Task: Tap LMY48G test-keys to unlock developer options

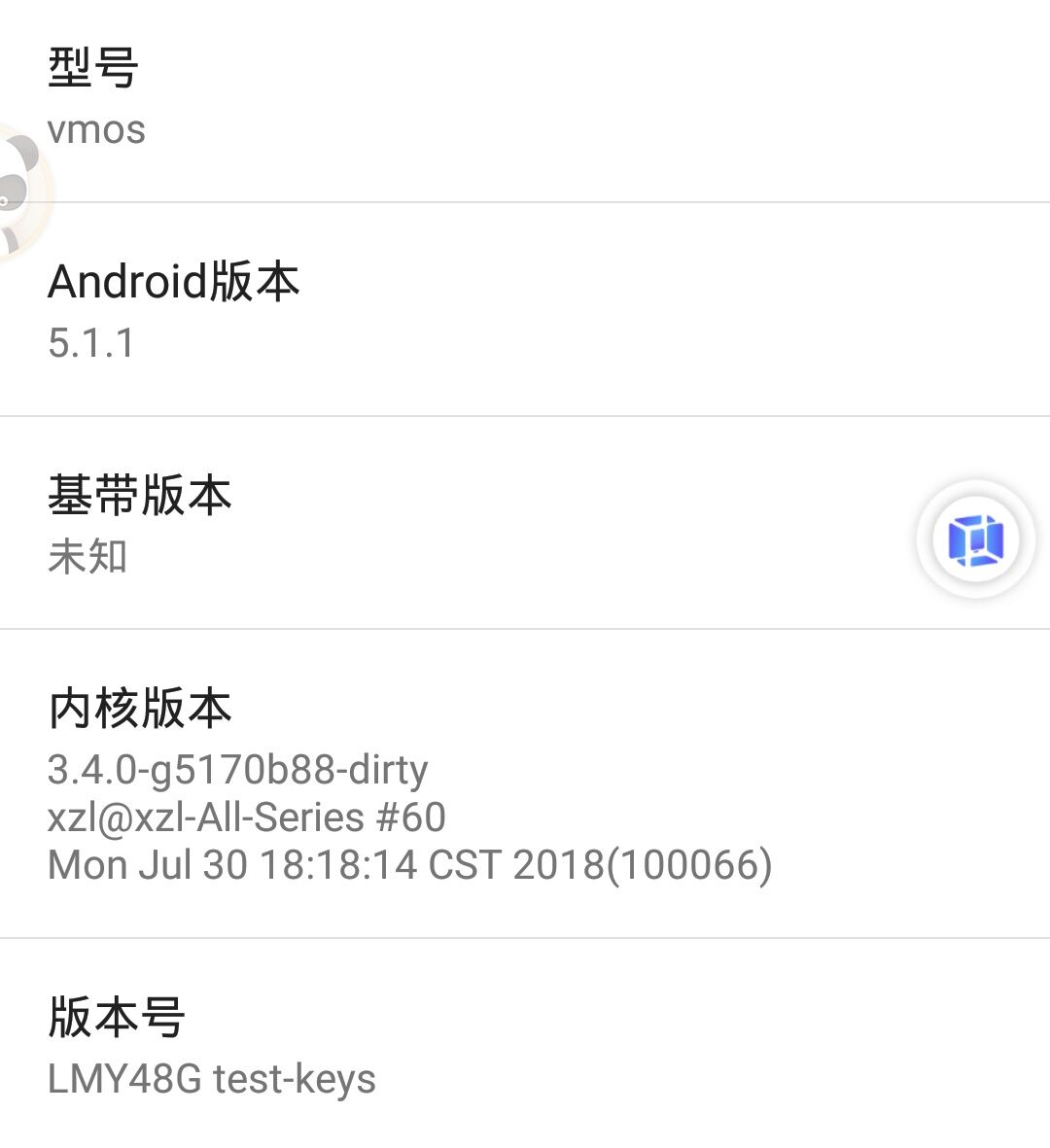Action: click(x=212, y=1077)
